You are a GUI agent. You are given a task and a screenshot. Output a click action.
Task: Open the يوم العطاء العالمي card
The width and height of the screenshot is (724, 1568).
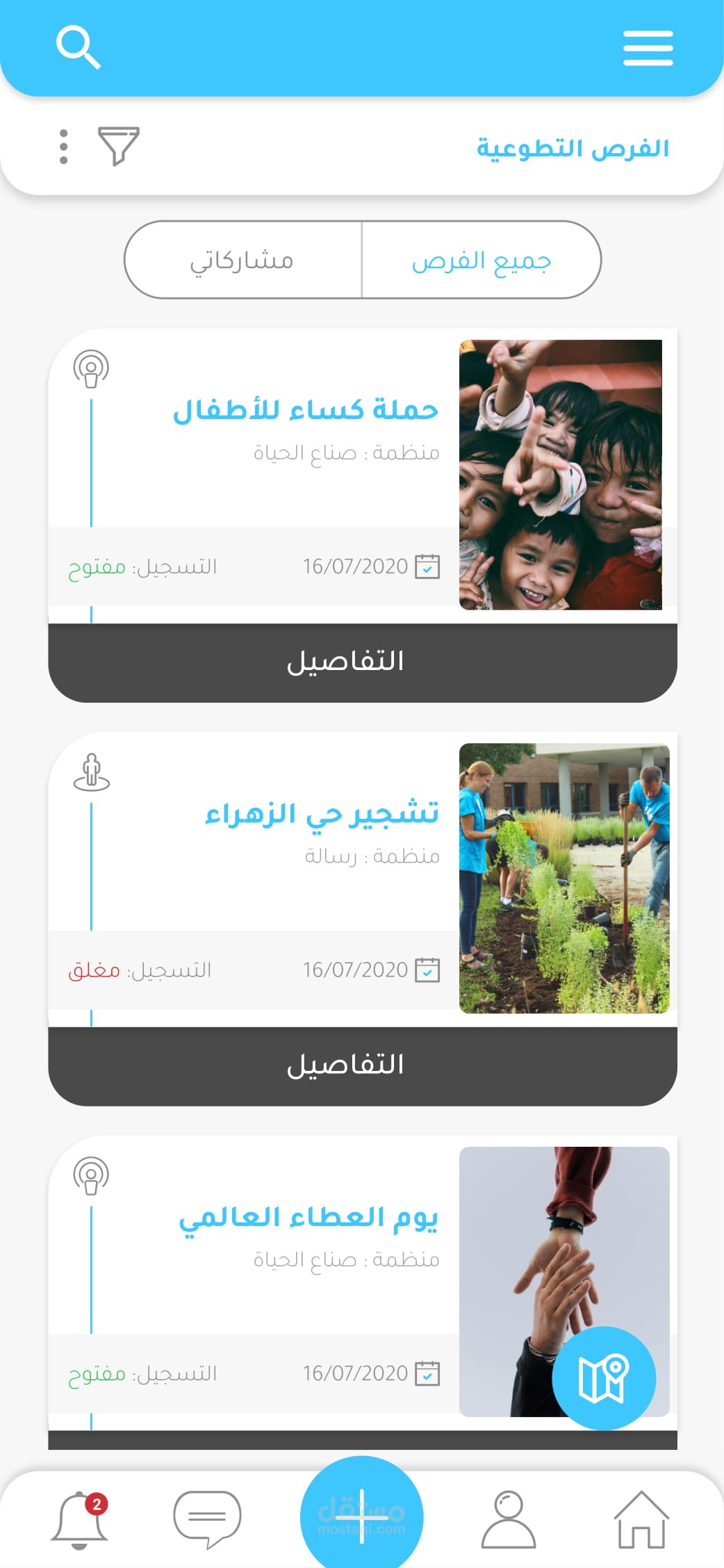306,1237
